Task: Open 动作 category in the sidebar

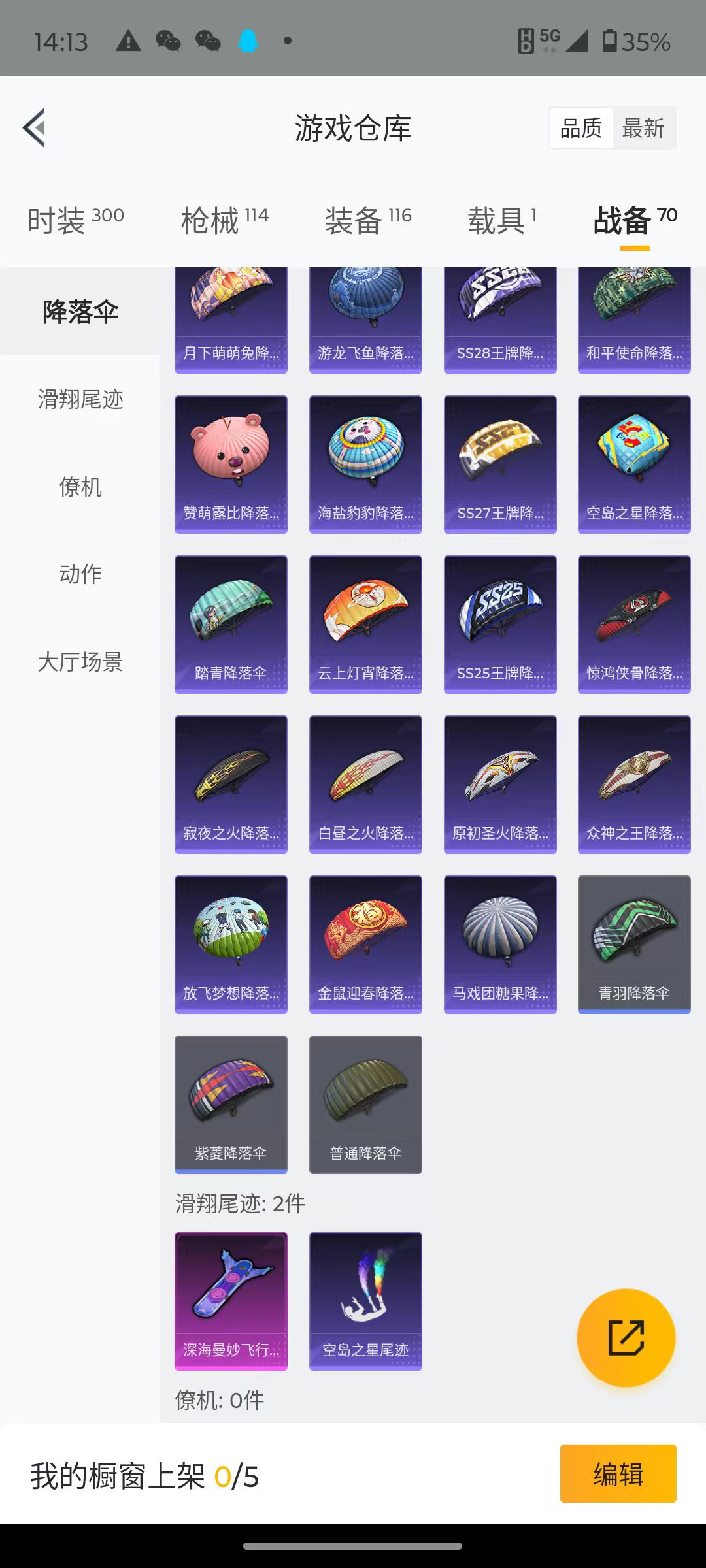Action: point(80,574)
